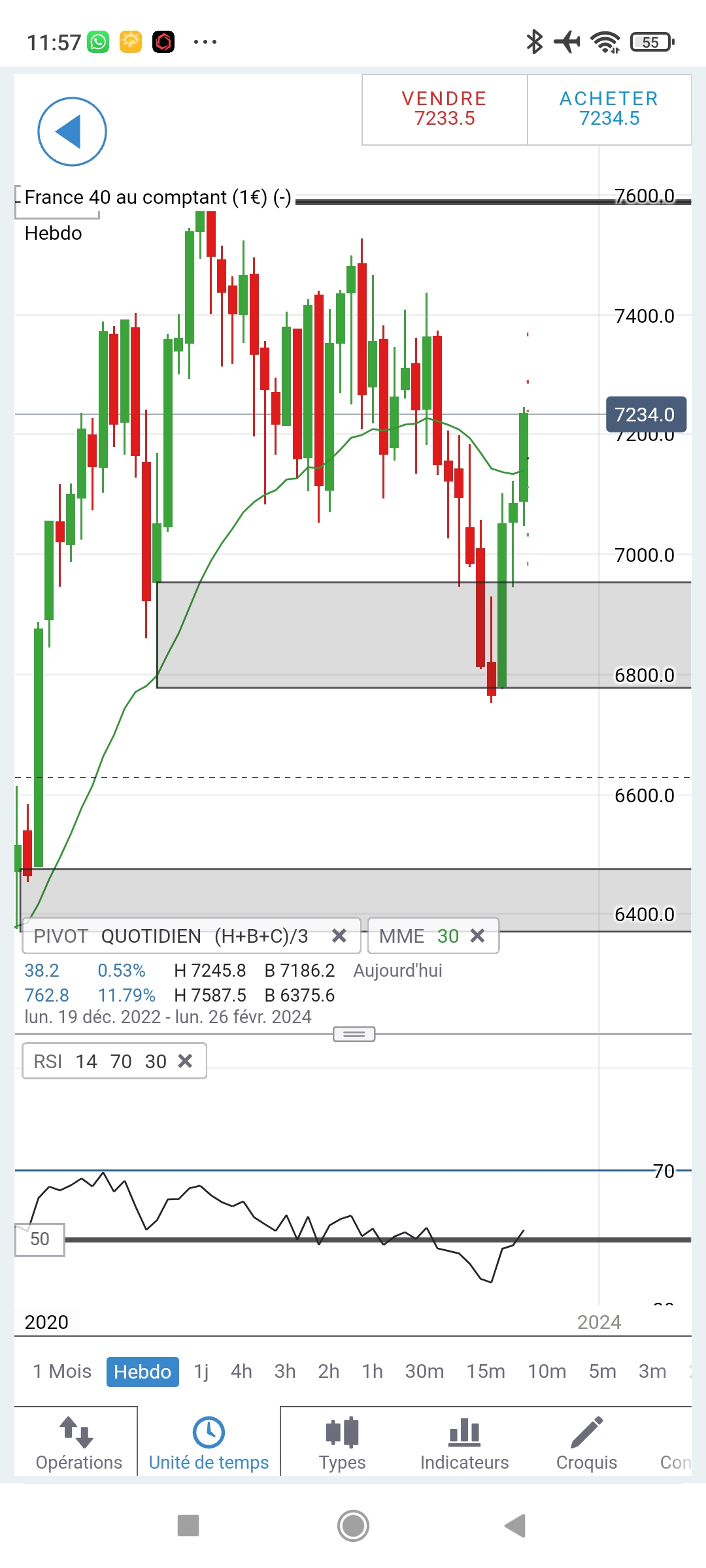Switch timeframe to 1j

(201, 1371)
